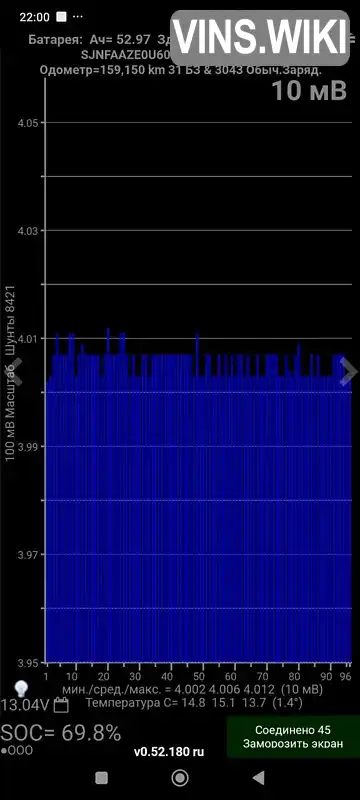Open recent apps with square button

tap(101, 778)
